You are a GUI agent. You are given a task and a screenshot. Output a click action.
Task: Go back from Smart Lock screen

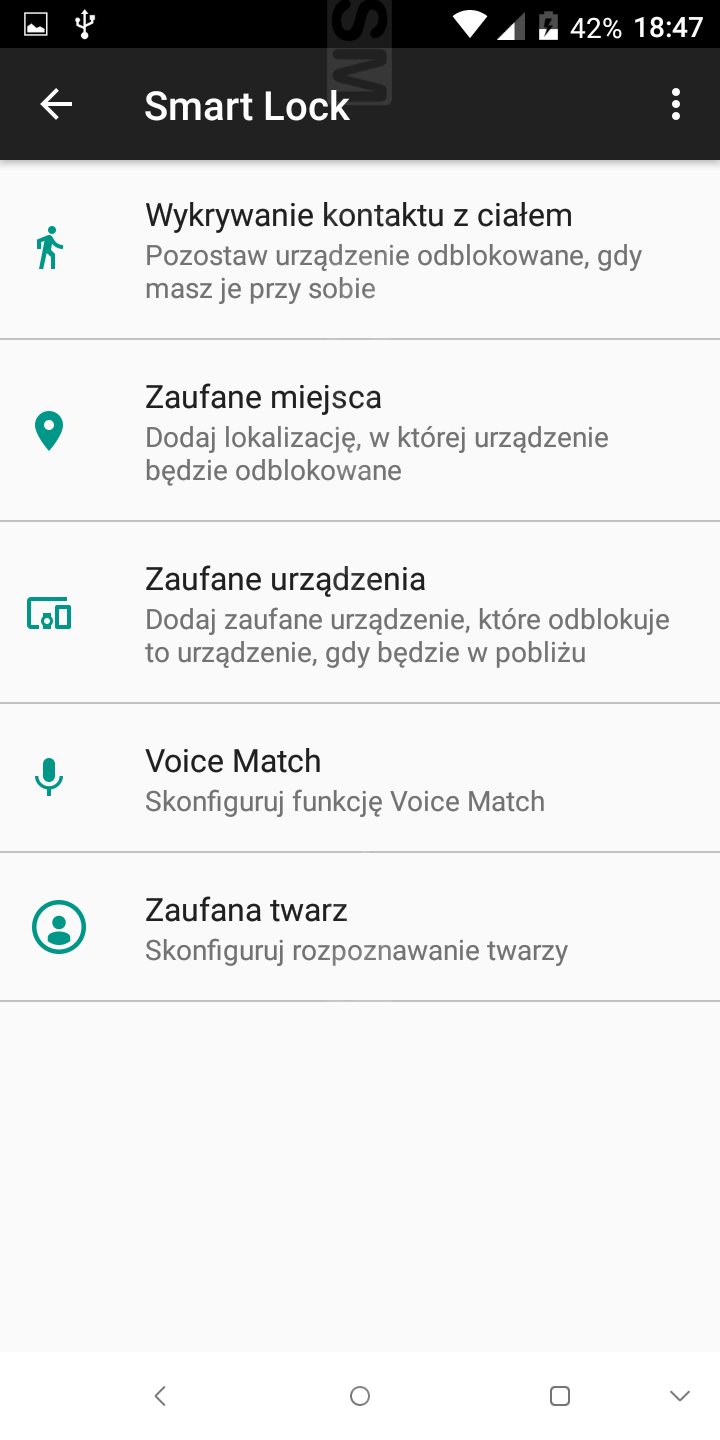point(56,105)
